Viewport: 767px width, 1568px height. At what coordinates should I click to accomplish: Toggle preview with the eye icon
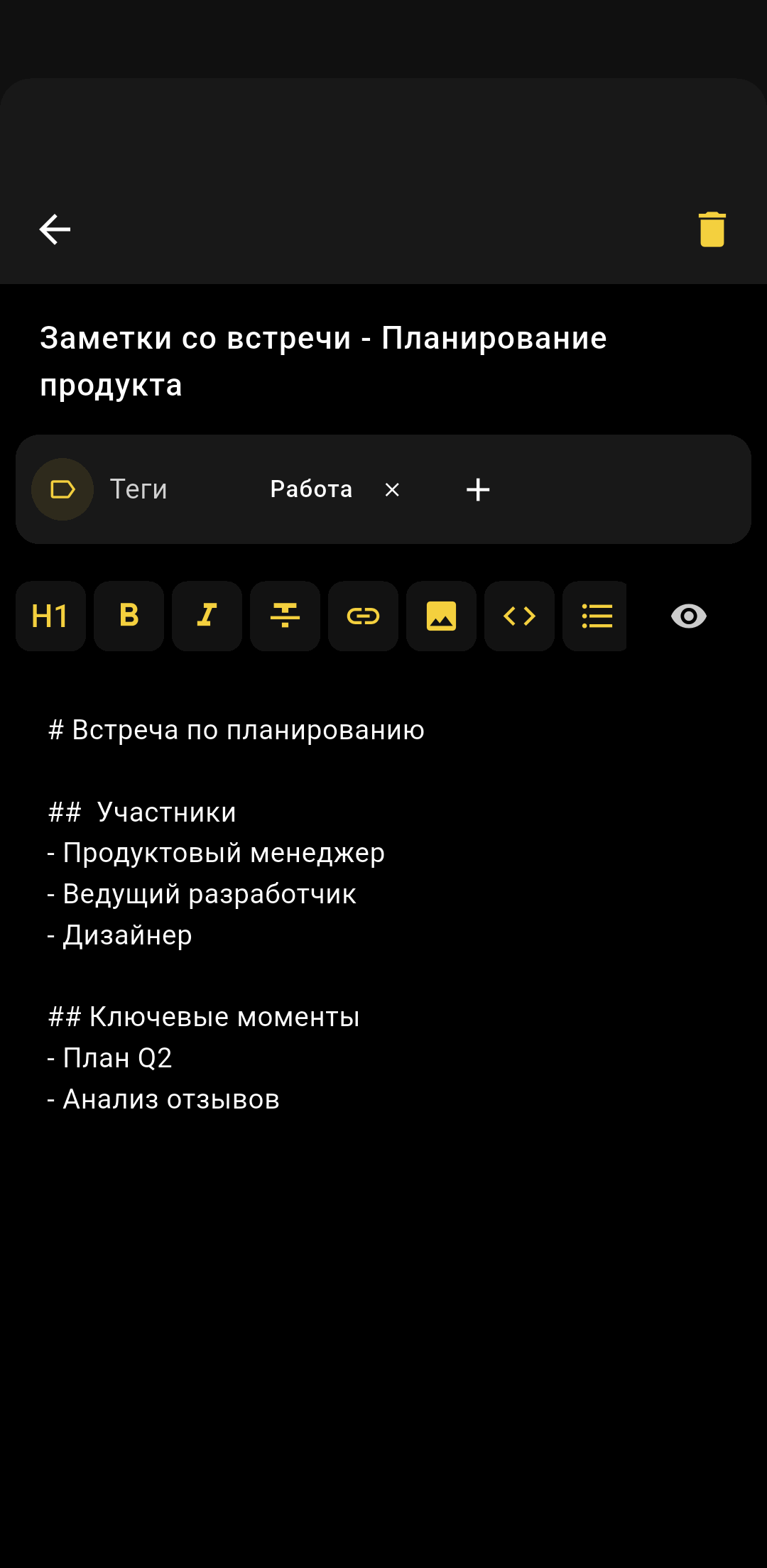point(688,616)
